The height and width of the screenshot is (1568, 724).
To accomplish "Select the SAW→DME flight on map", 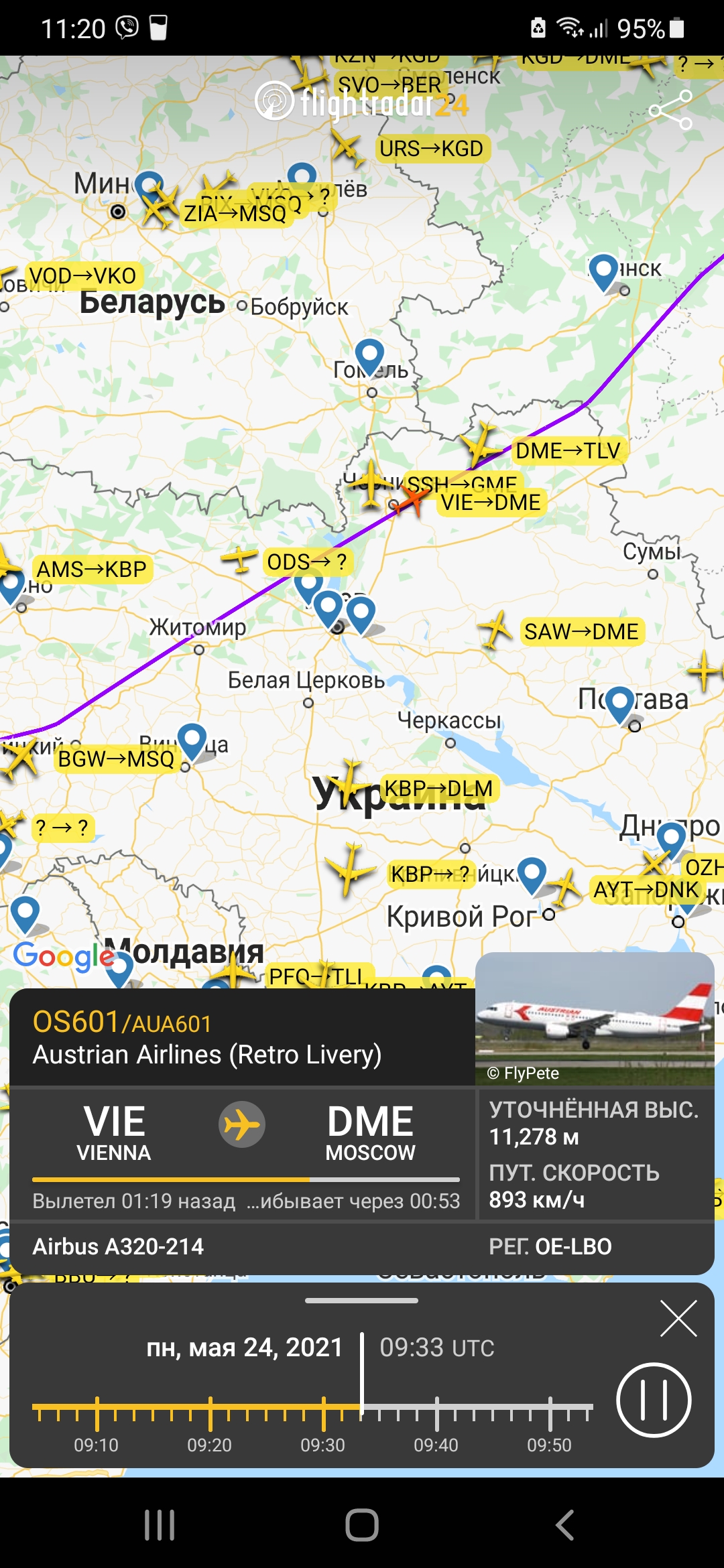I will (581, 631).
